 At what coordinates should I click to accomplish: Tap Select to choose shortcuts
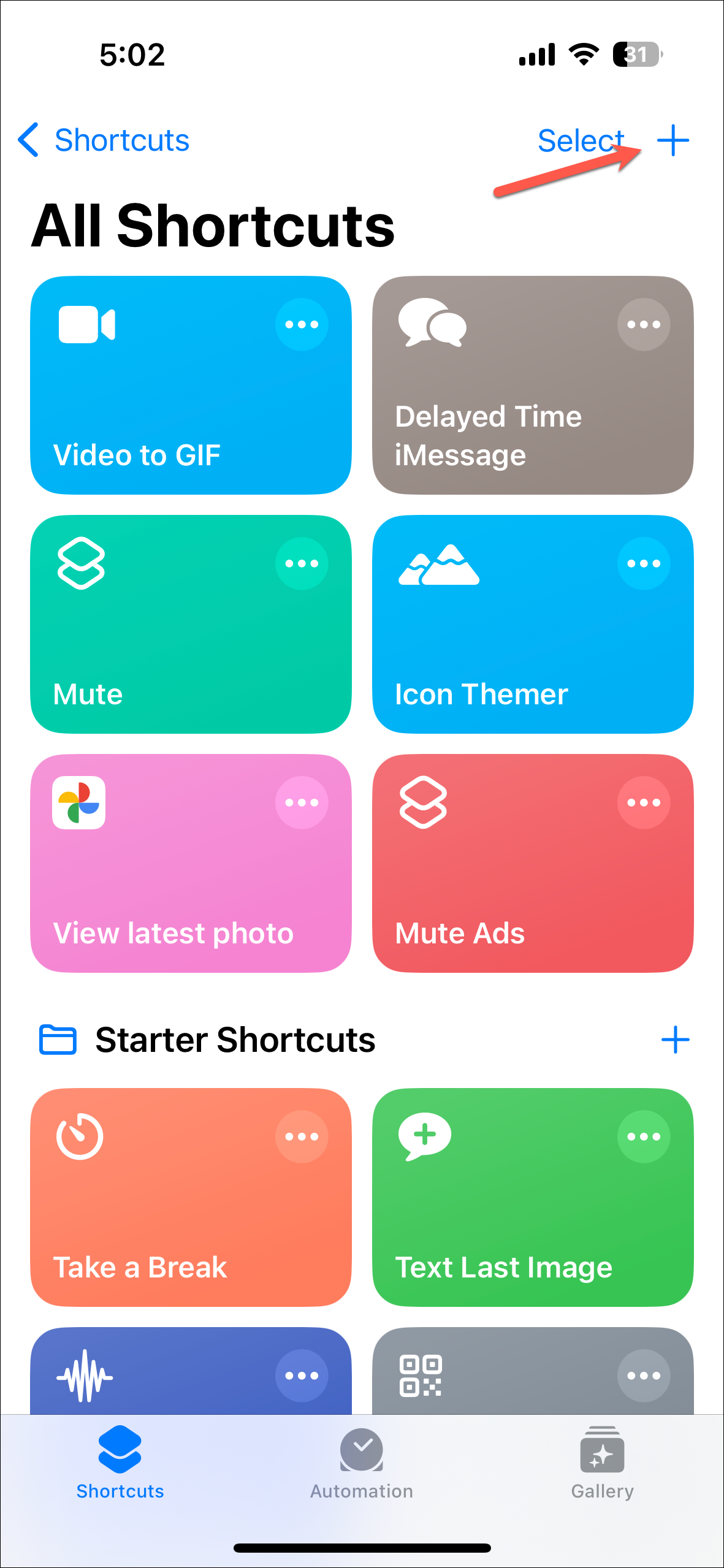(x=580, y=140)
